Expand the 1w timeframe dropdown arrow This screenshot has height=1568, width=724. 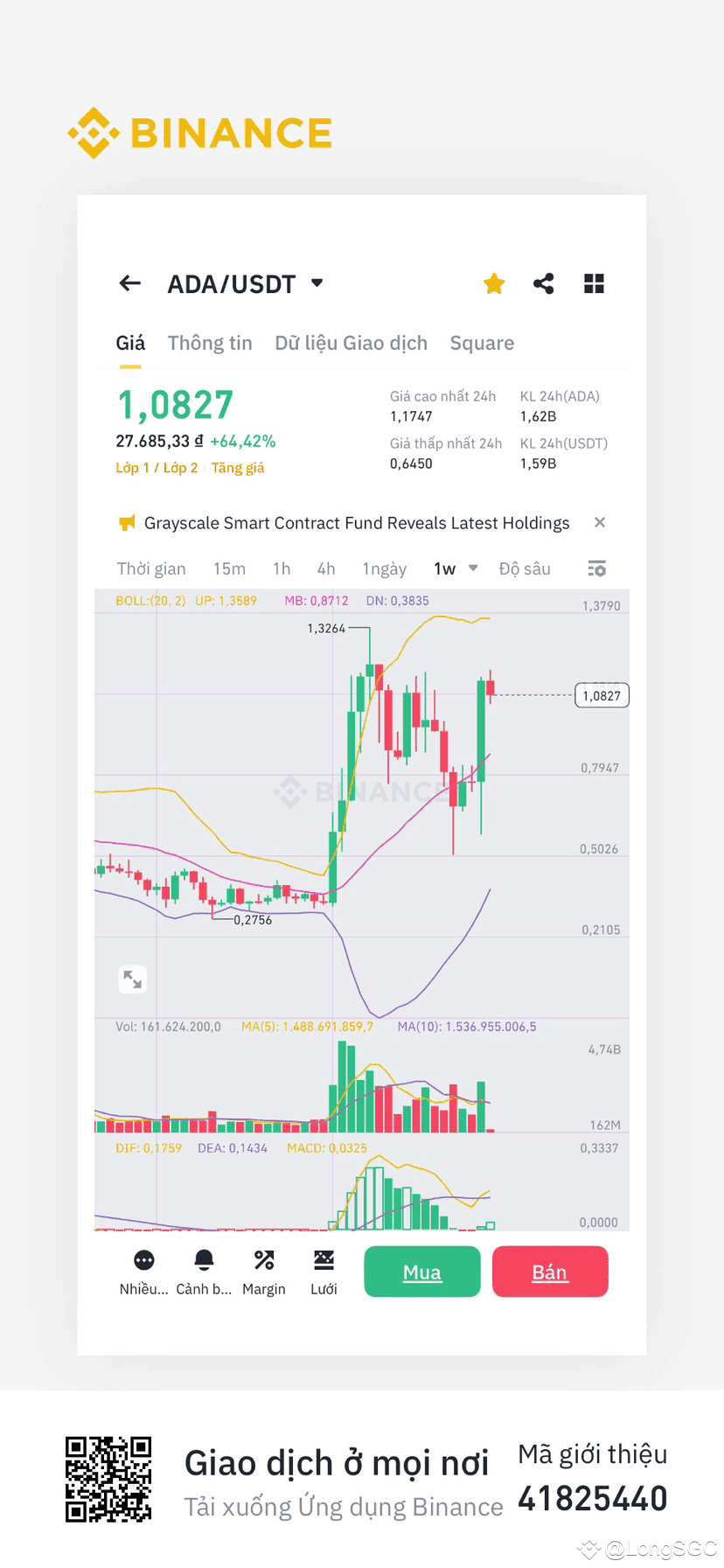pyautogui.click(x=471, y=568)
